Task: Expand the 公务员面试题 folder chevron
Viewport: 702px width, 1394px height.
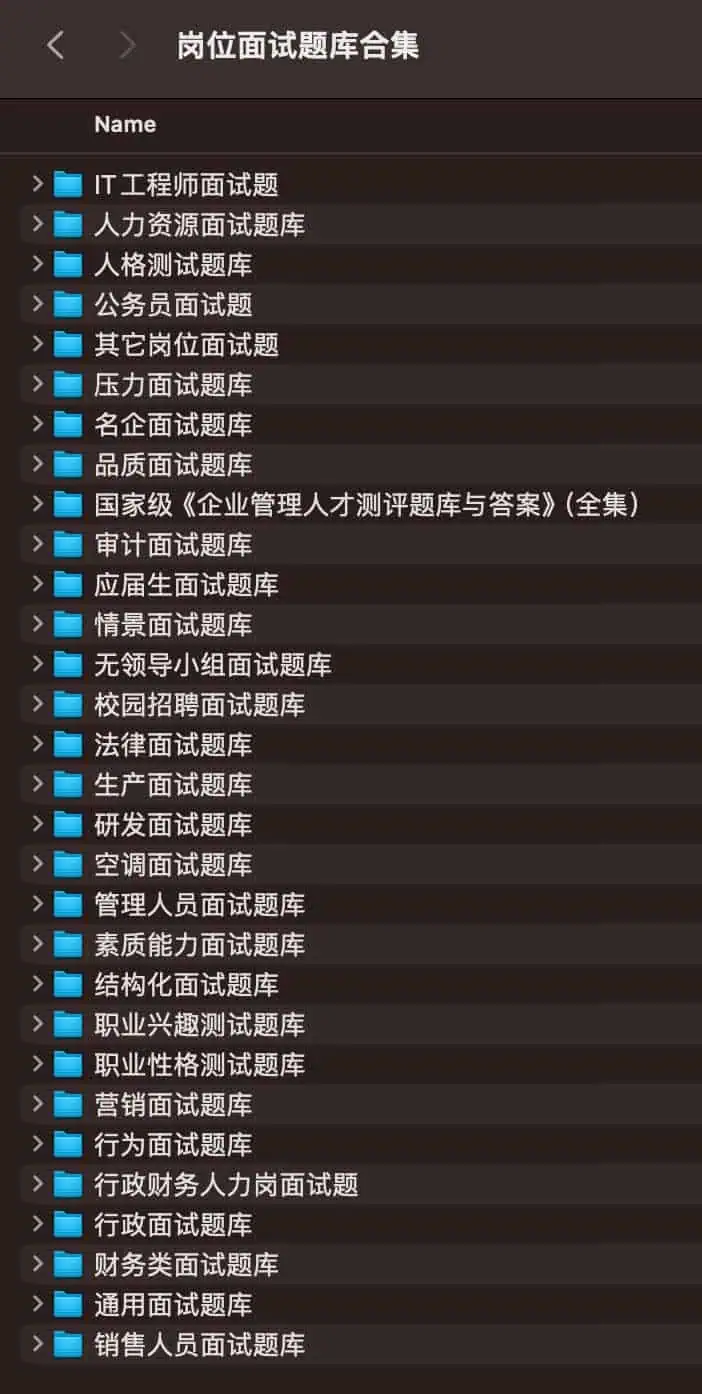Action: point(37,304)
